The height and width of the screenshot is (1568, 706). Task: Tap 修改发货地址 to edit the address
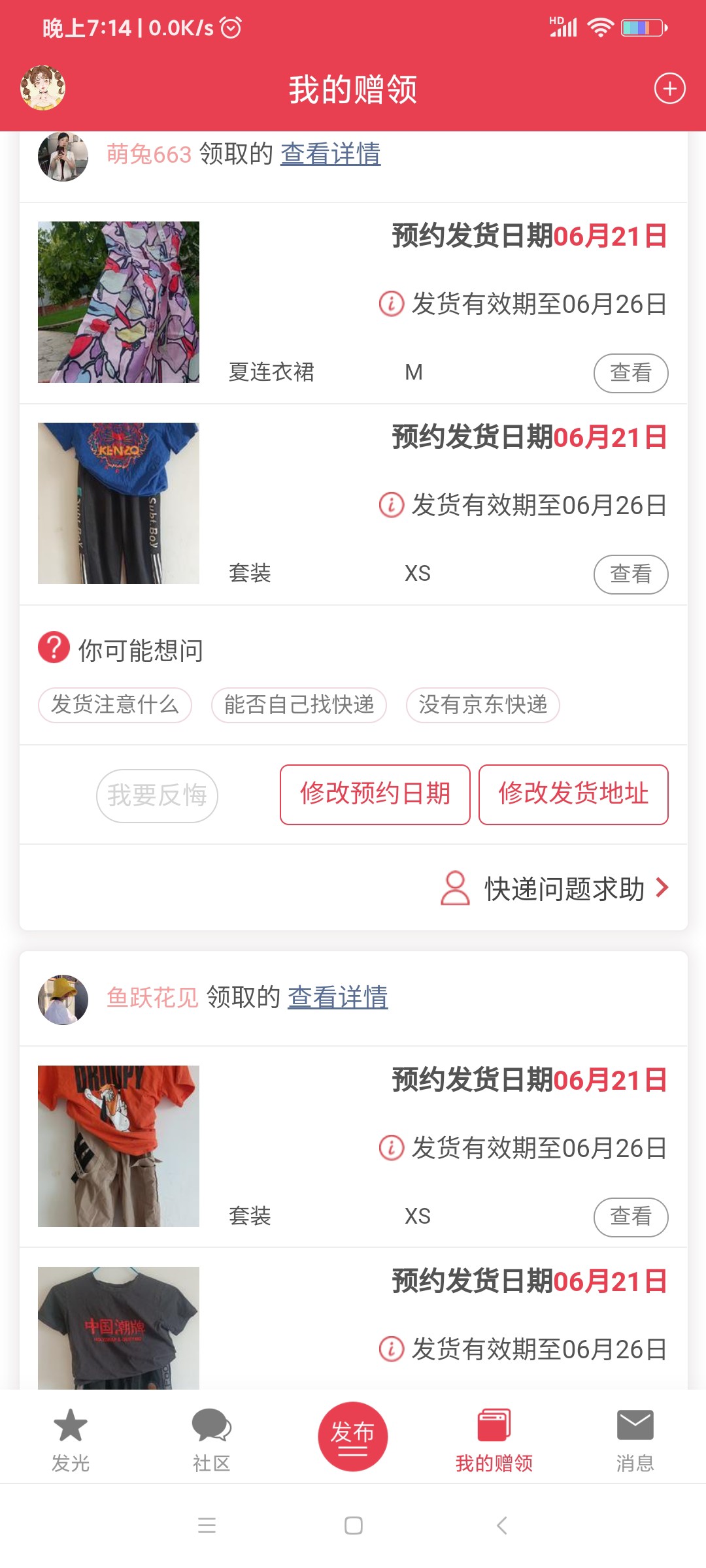[x=573, y=794]
